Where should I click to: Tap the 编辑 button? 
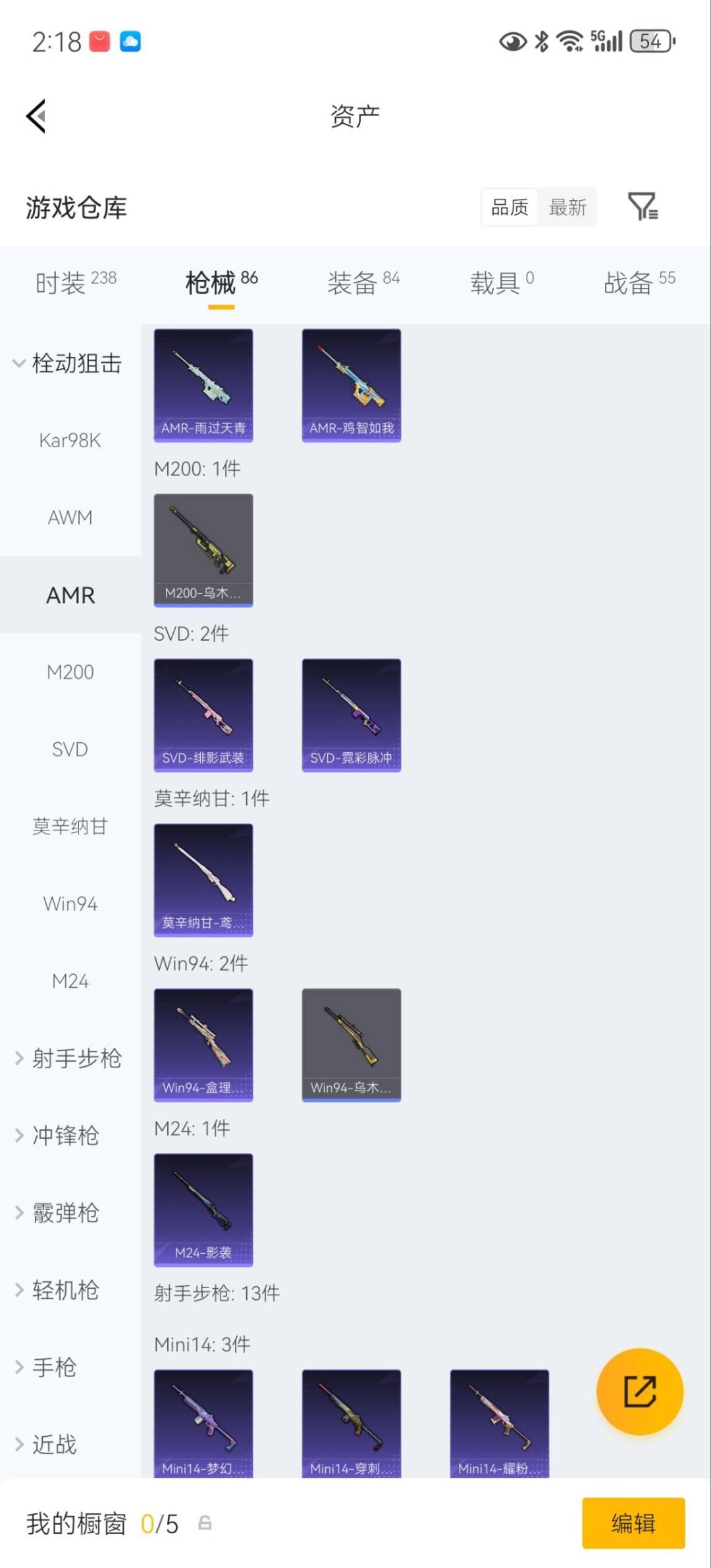click(633, 1523)
